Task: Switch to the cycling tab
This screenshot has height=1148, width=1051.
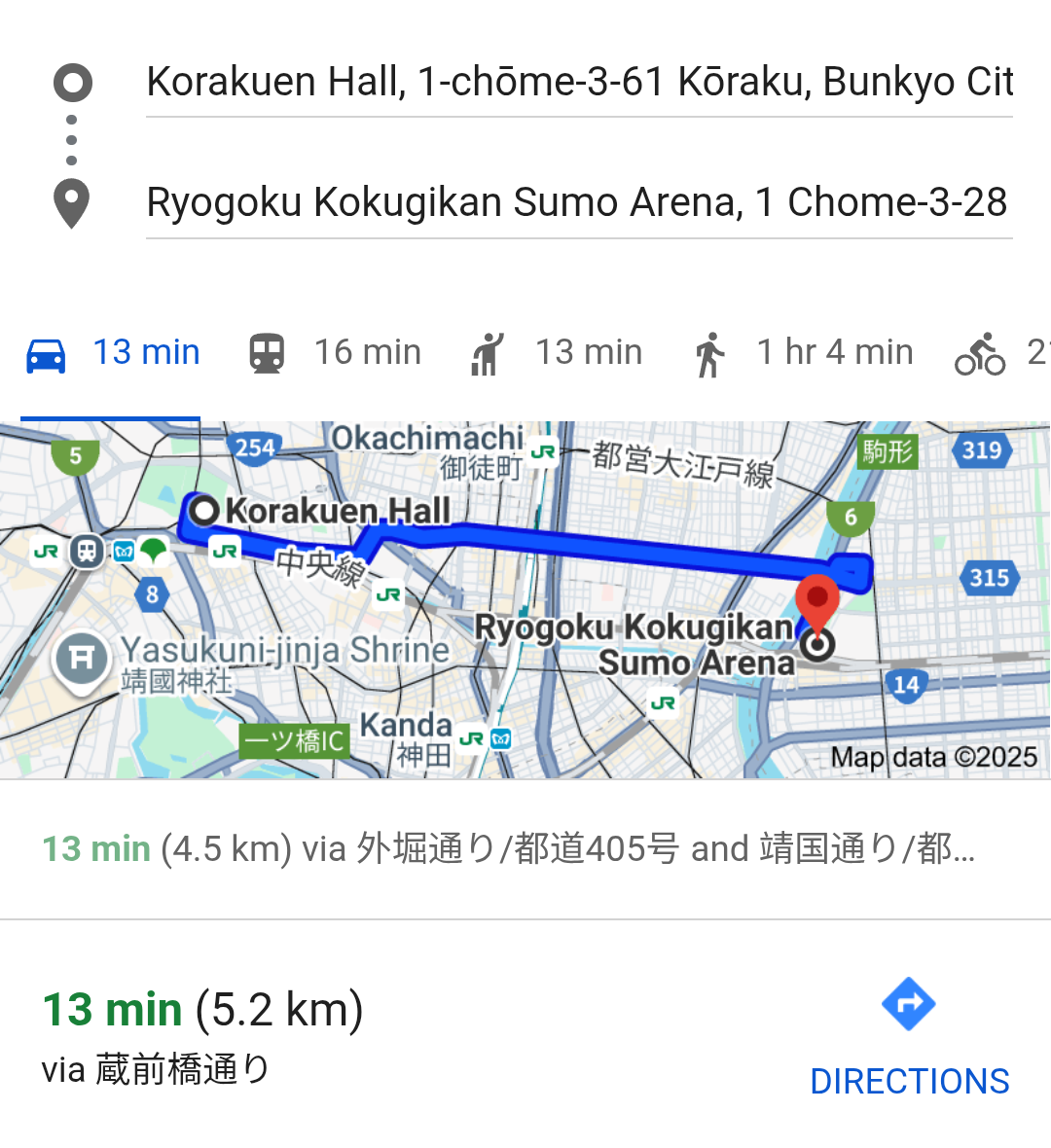Action: click(x=1000, y=353)
